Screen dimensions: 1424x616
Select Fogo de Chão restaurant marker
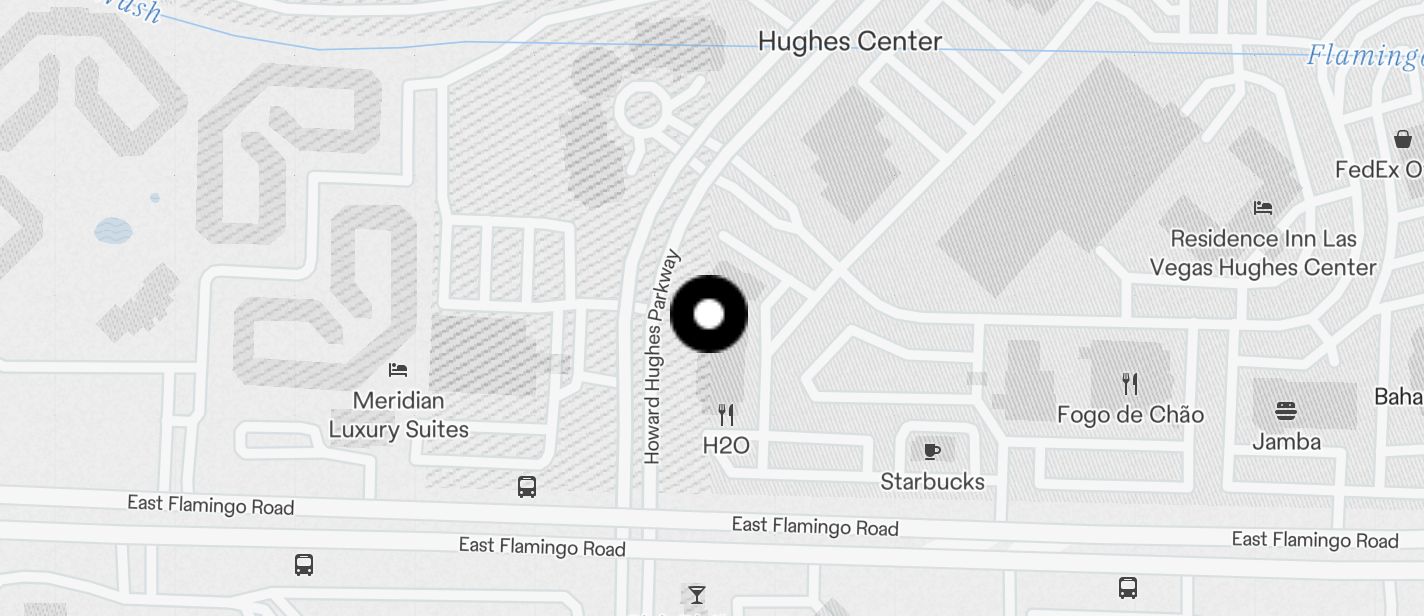(x=1130, y=383)
